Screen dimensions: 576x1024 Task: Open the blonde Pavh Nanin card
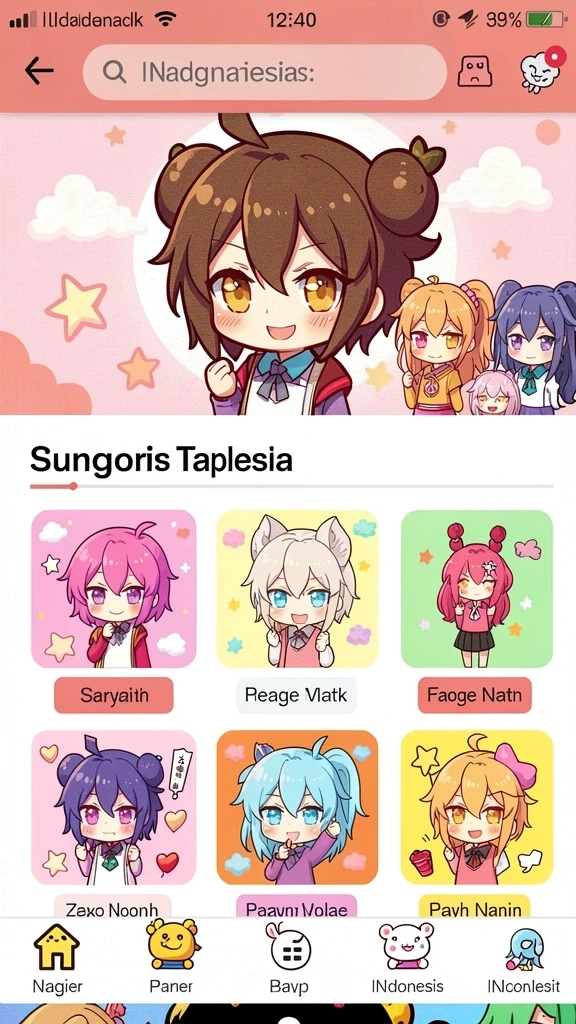coord(477,807)
